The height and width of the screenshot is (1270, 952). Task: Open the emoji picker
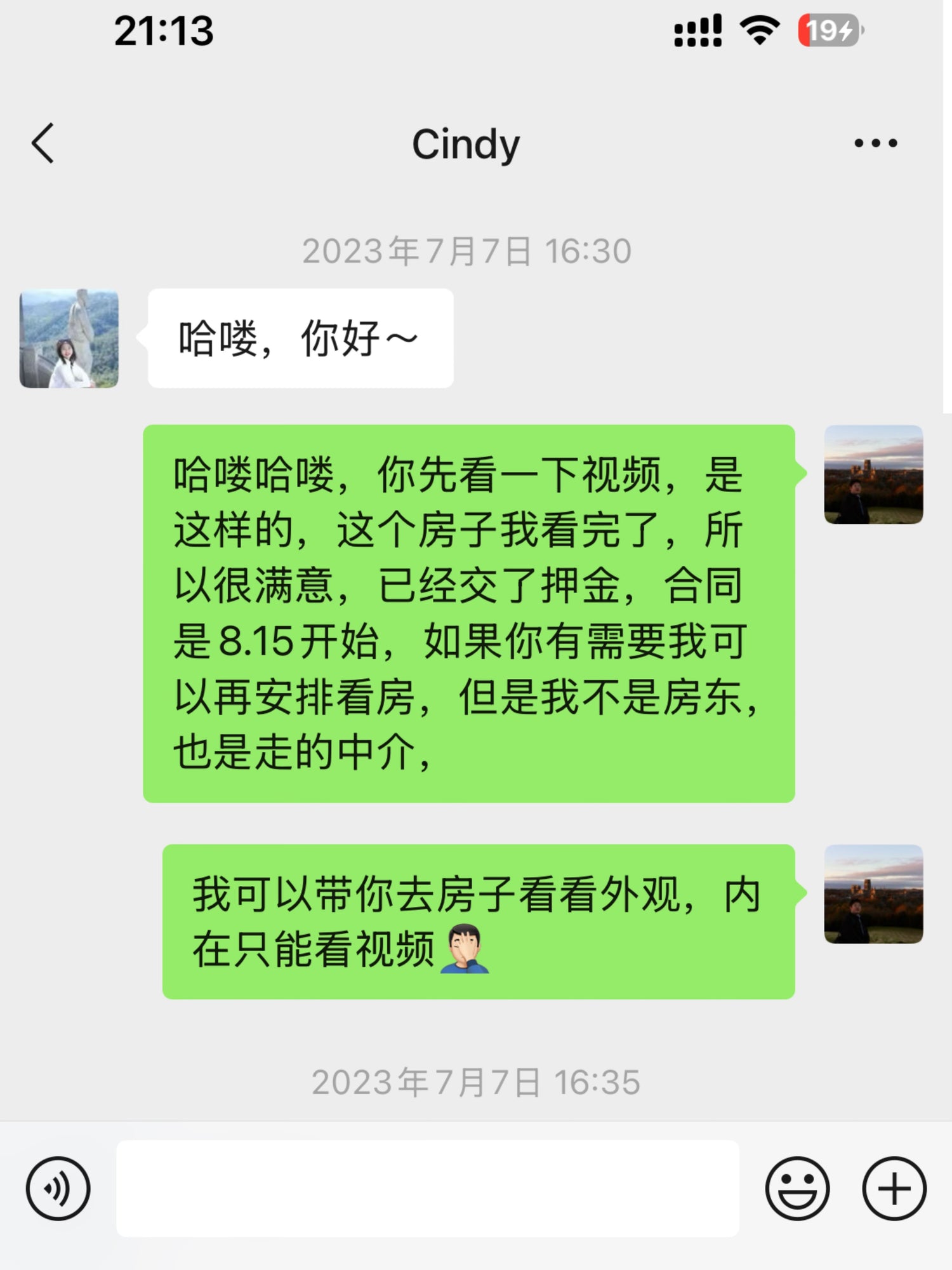797,1188
